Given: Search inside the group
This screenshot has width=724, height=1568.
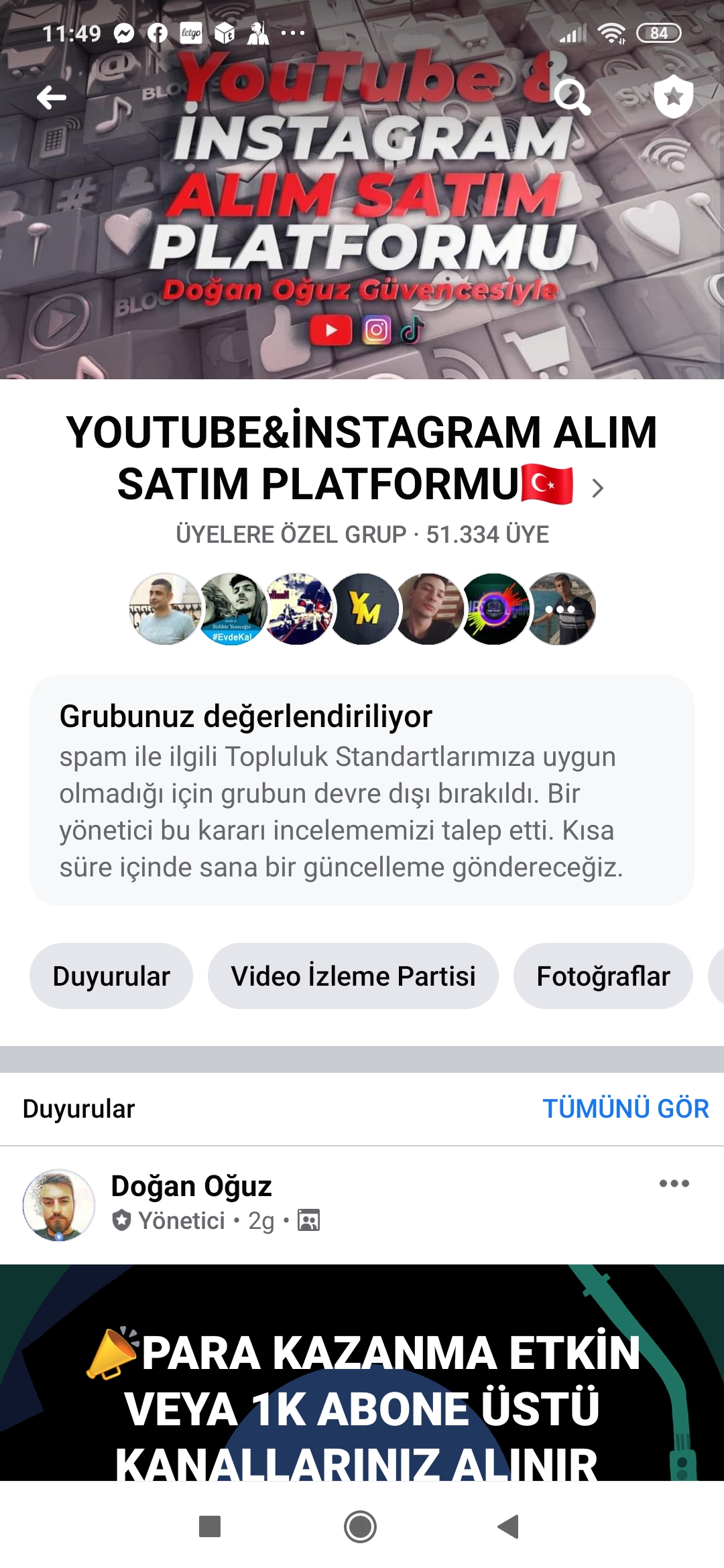Looking at the screenshot, I should coord(572,98).
